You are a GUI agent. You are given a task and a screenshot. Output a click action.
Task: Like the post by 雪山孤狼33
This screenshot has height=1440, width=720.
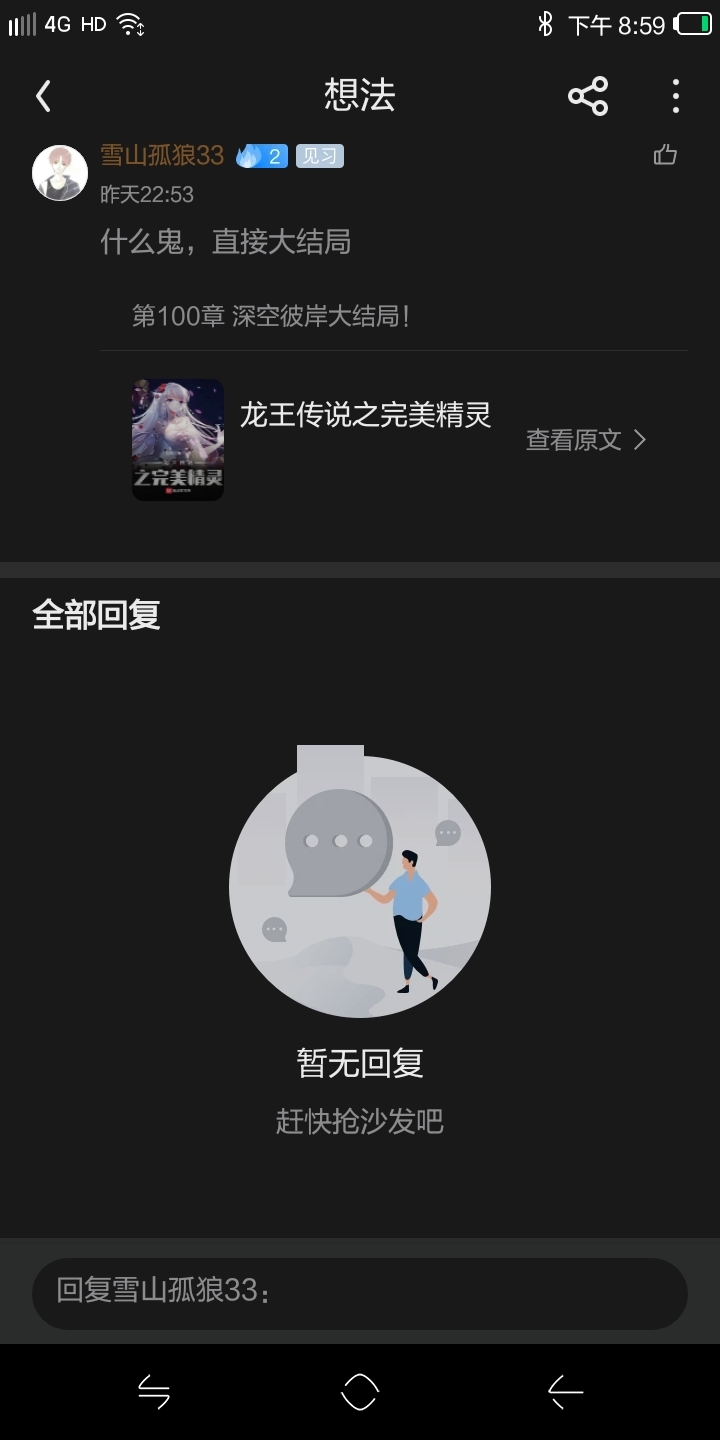(x=665, y=155)
